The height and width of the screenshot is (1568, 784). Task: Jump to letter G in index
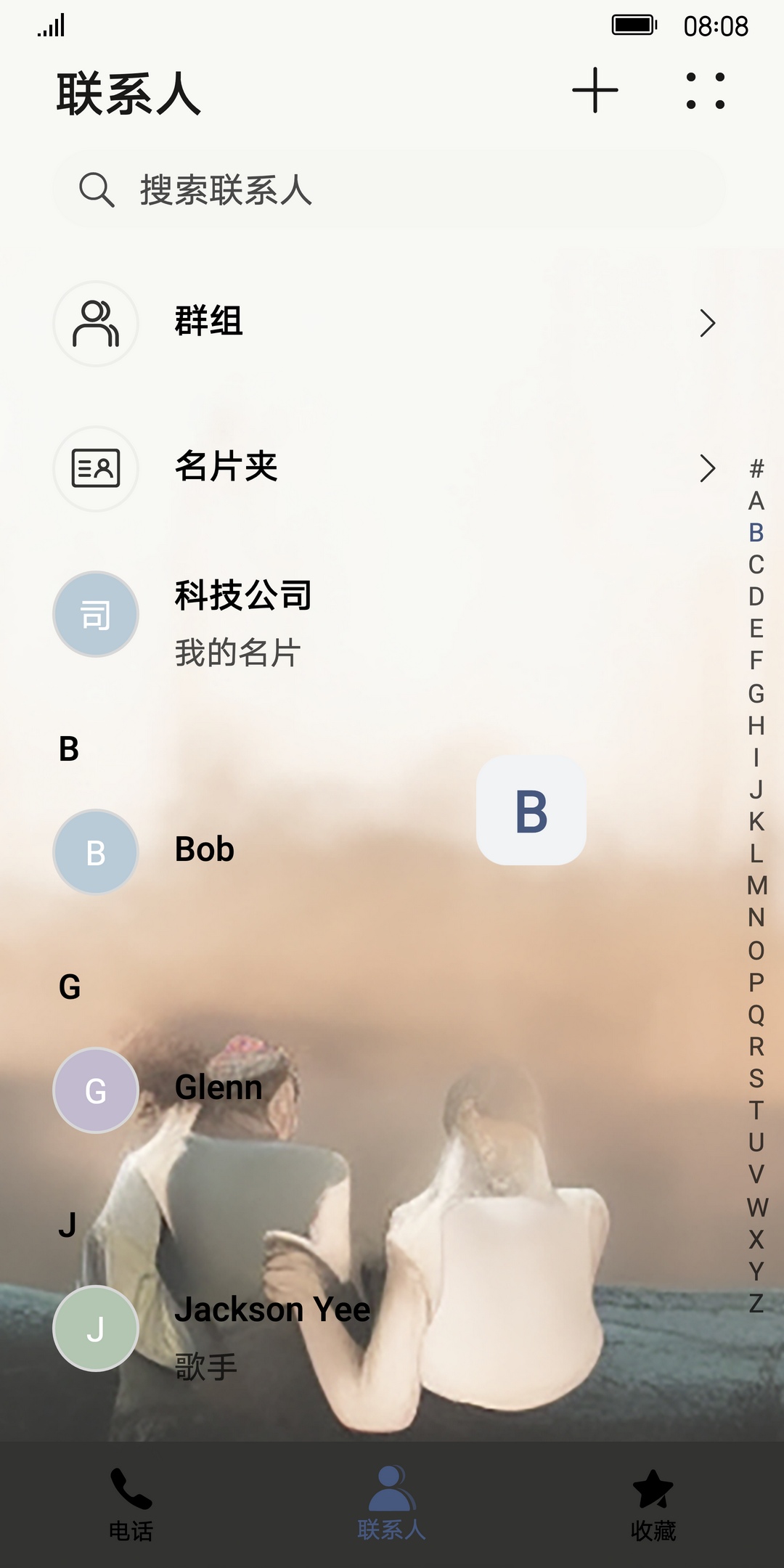click(x=756, y=694)
